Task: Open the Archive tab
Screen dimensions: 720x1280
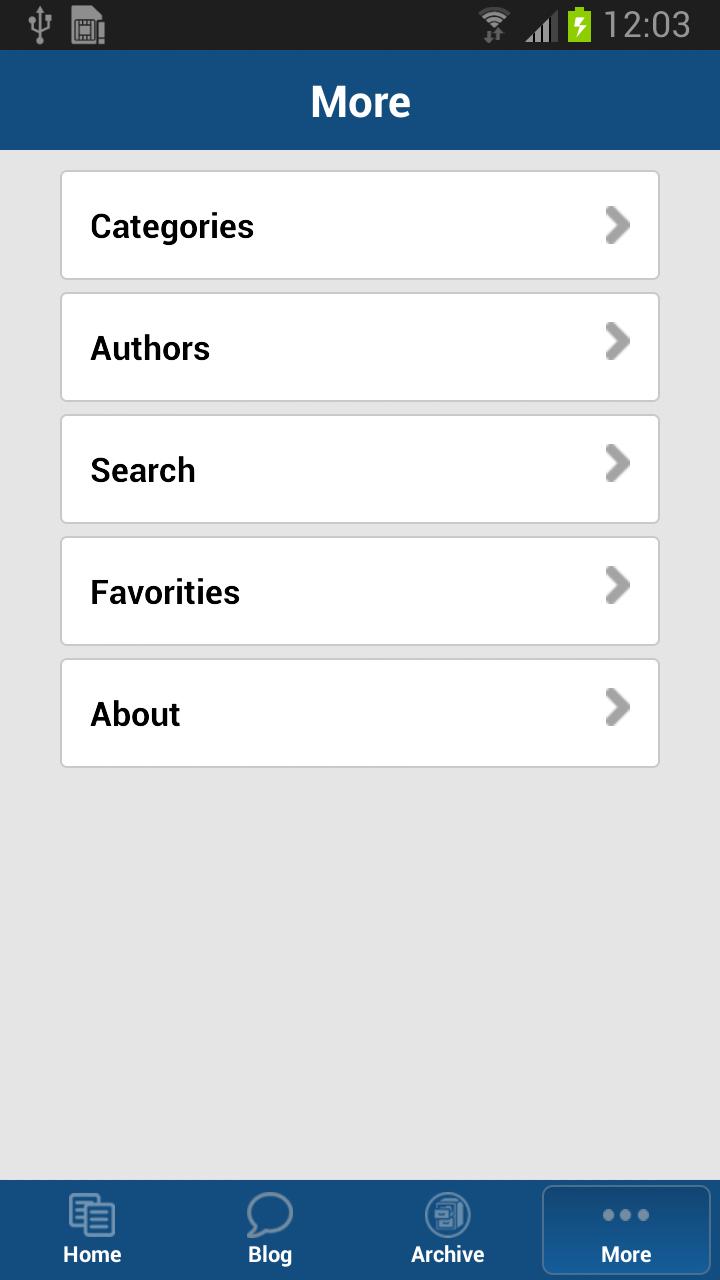Action: [447, 1230]
